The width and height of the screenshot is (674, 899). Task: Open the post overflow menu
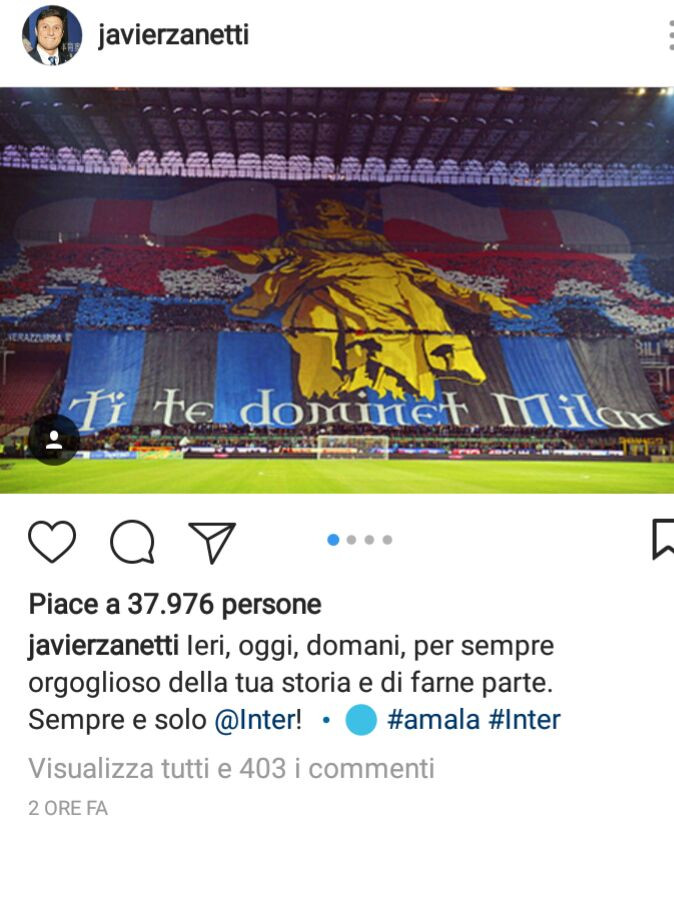pyautogui.click(x=669, y=36)
